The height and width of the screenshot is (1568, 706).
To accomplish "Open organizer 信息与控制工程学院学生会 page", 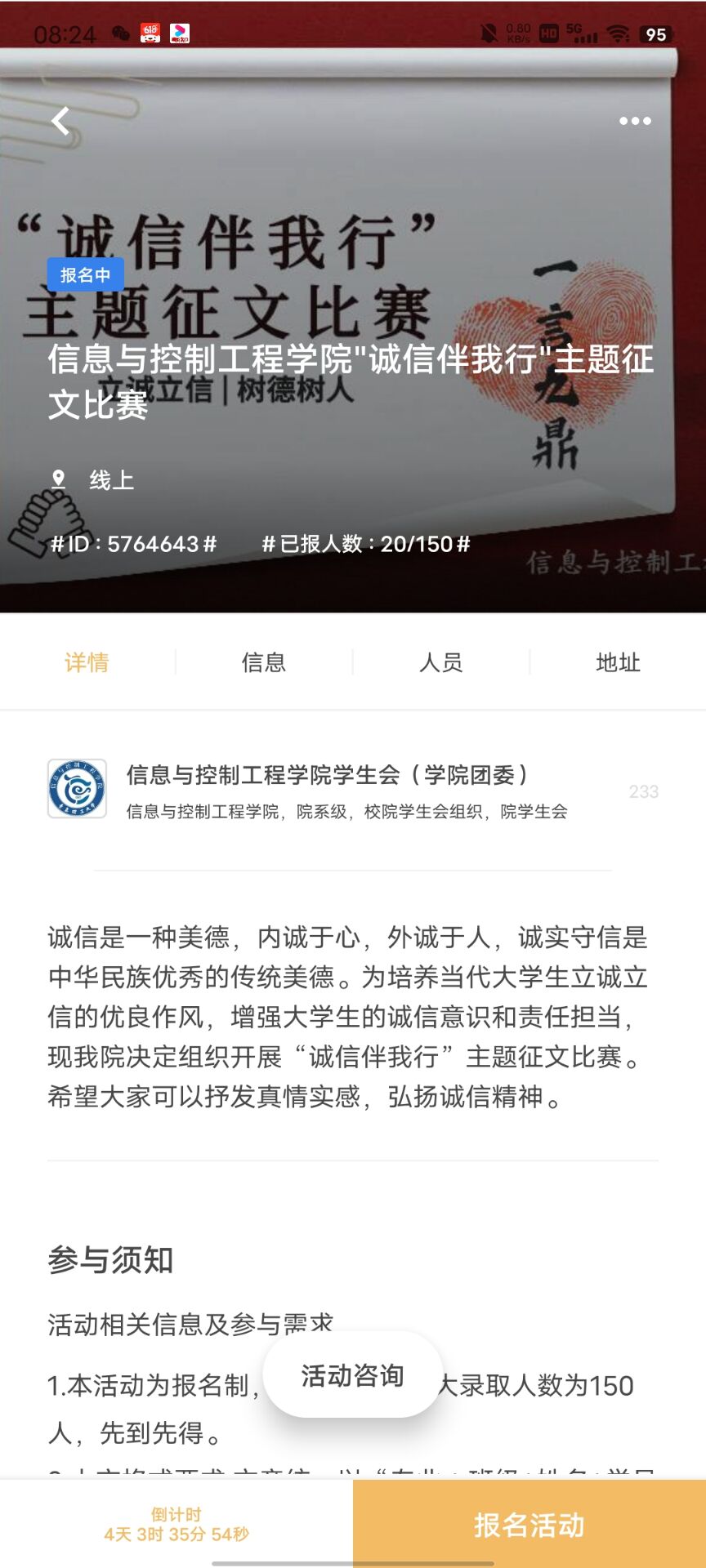I will (327, 790).
